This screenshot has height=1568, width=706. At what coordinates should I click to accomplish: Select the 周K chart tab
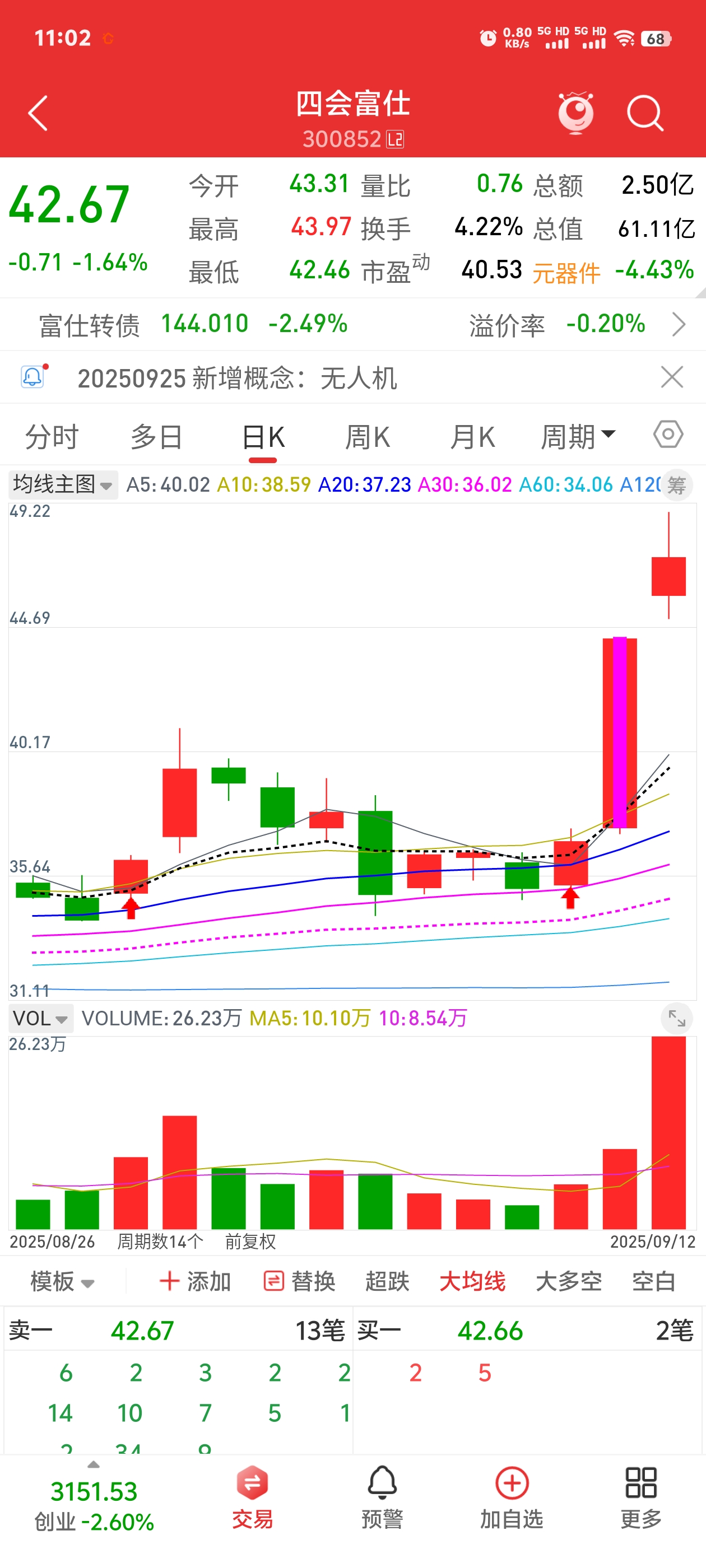click(x=368, y=437)
